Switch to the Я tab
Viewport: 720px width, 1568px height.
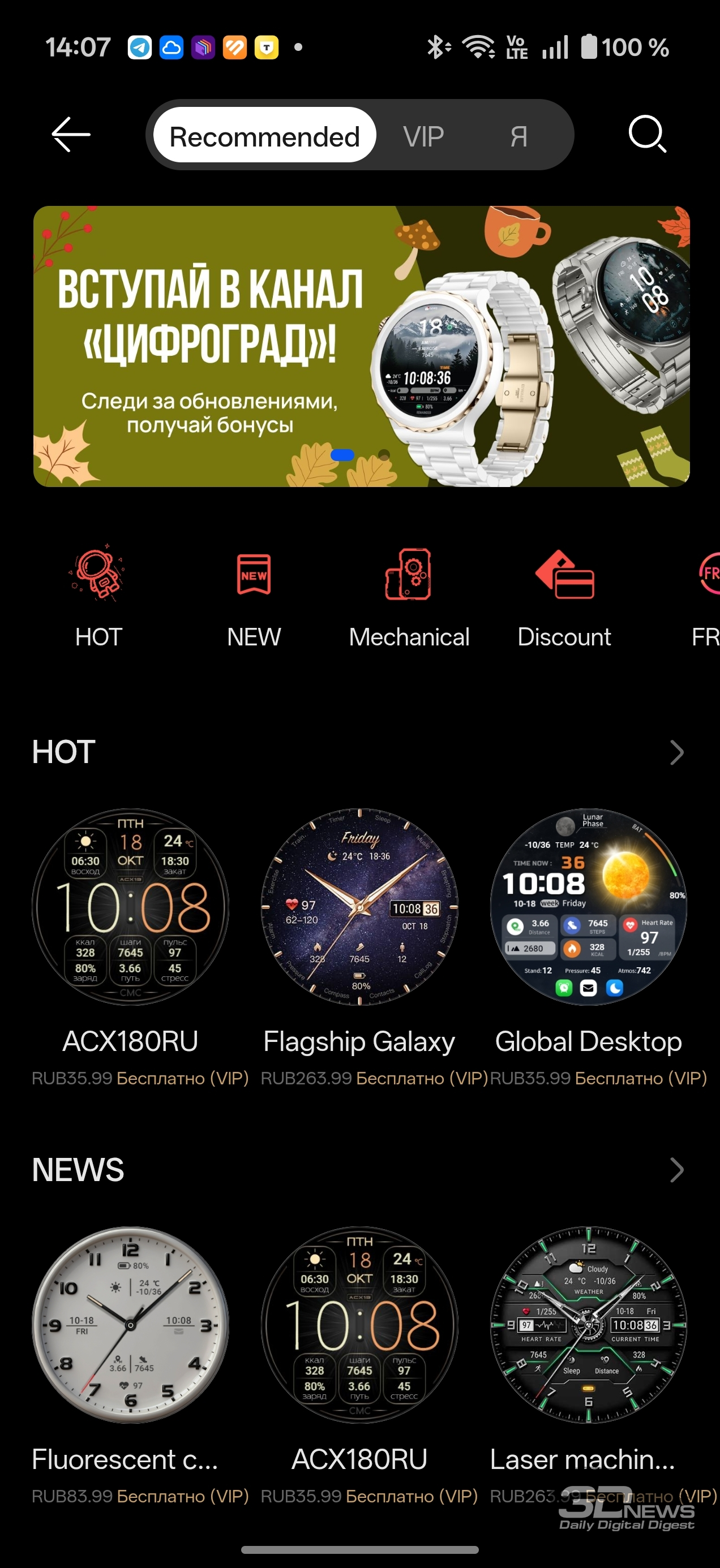coord(518,136)
